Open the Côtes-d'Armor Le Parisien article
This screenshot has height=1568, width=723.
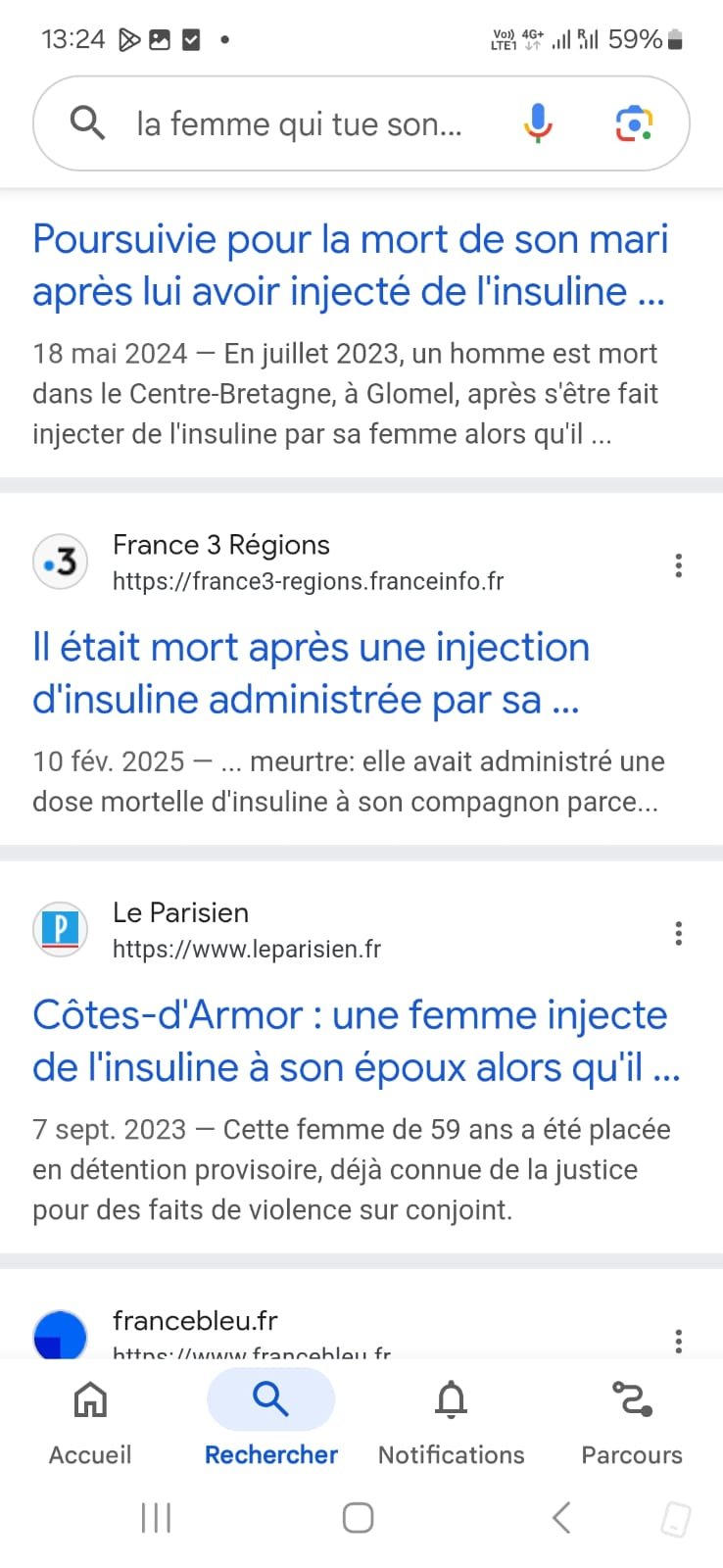pos(356,1041)
